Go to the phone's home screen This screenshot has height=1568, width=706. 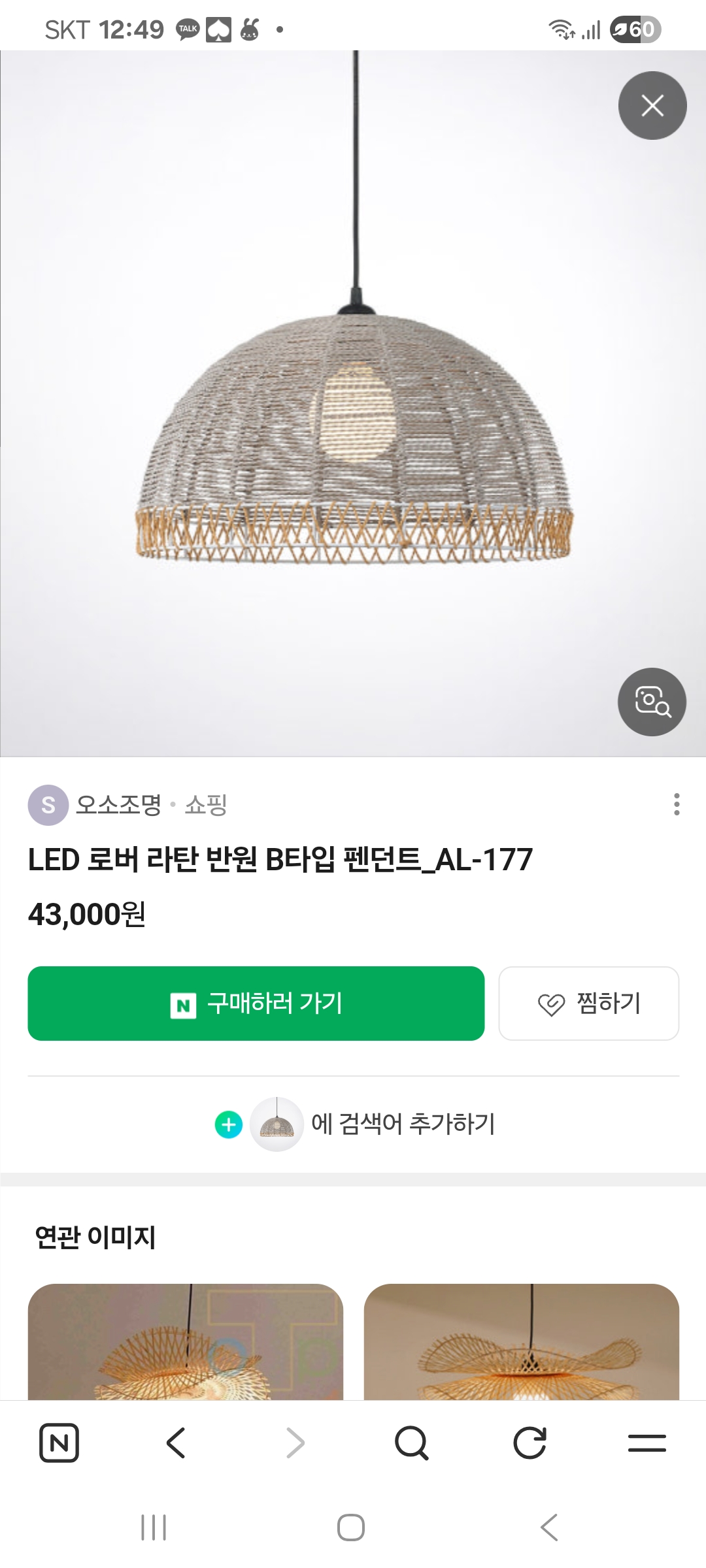coord(351,1527)
